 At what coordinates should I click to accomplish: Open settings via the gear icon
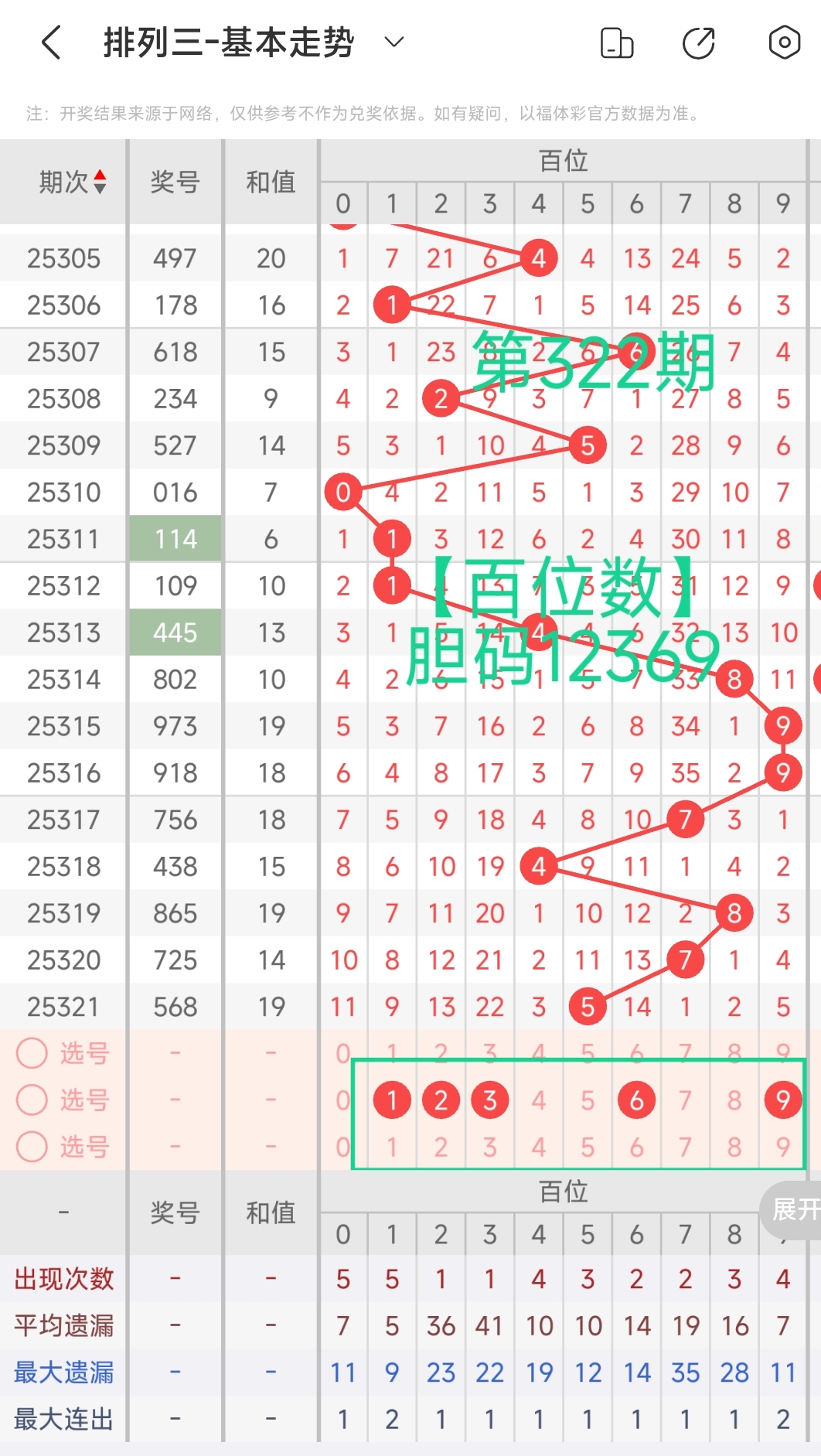(x=784, y=43)
